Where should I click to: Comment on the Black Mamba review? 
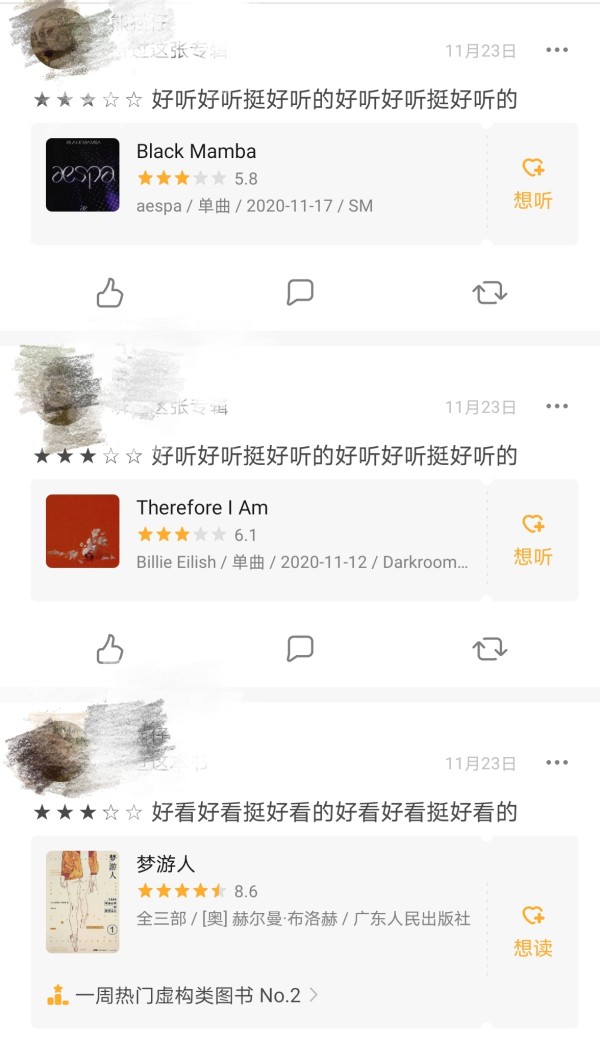point(300,292)
